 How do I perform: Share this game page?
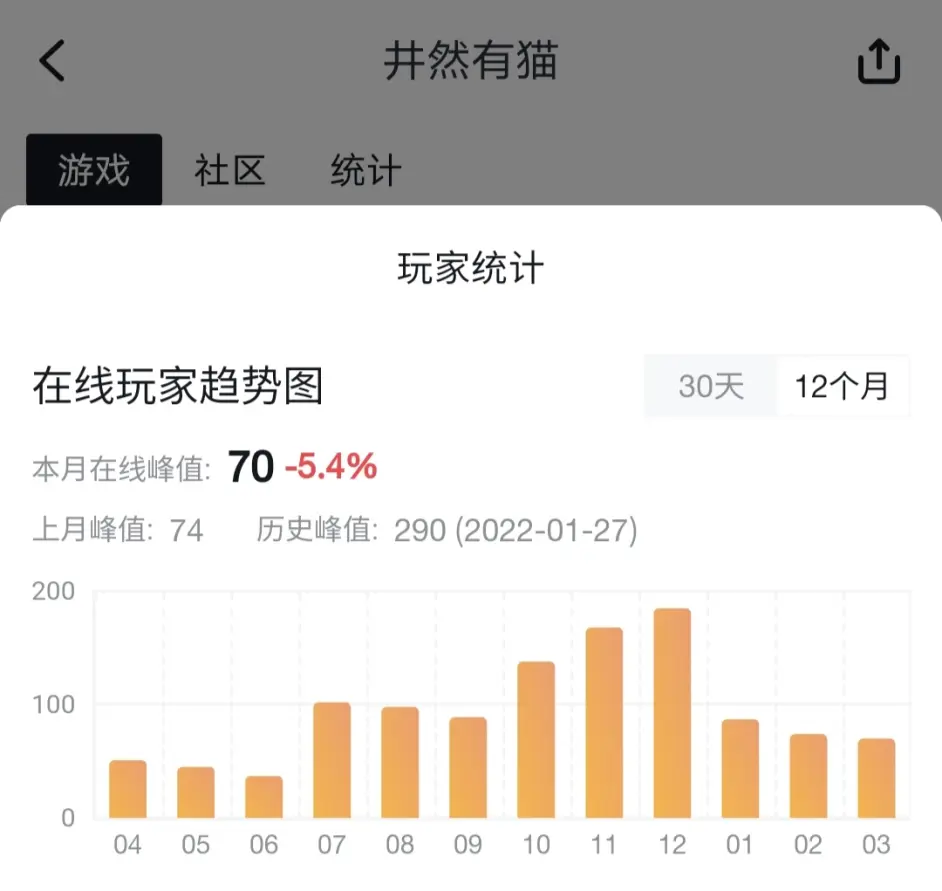point(879,63)
